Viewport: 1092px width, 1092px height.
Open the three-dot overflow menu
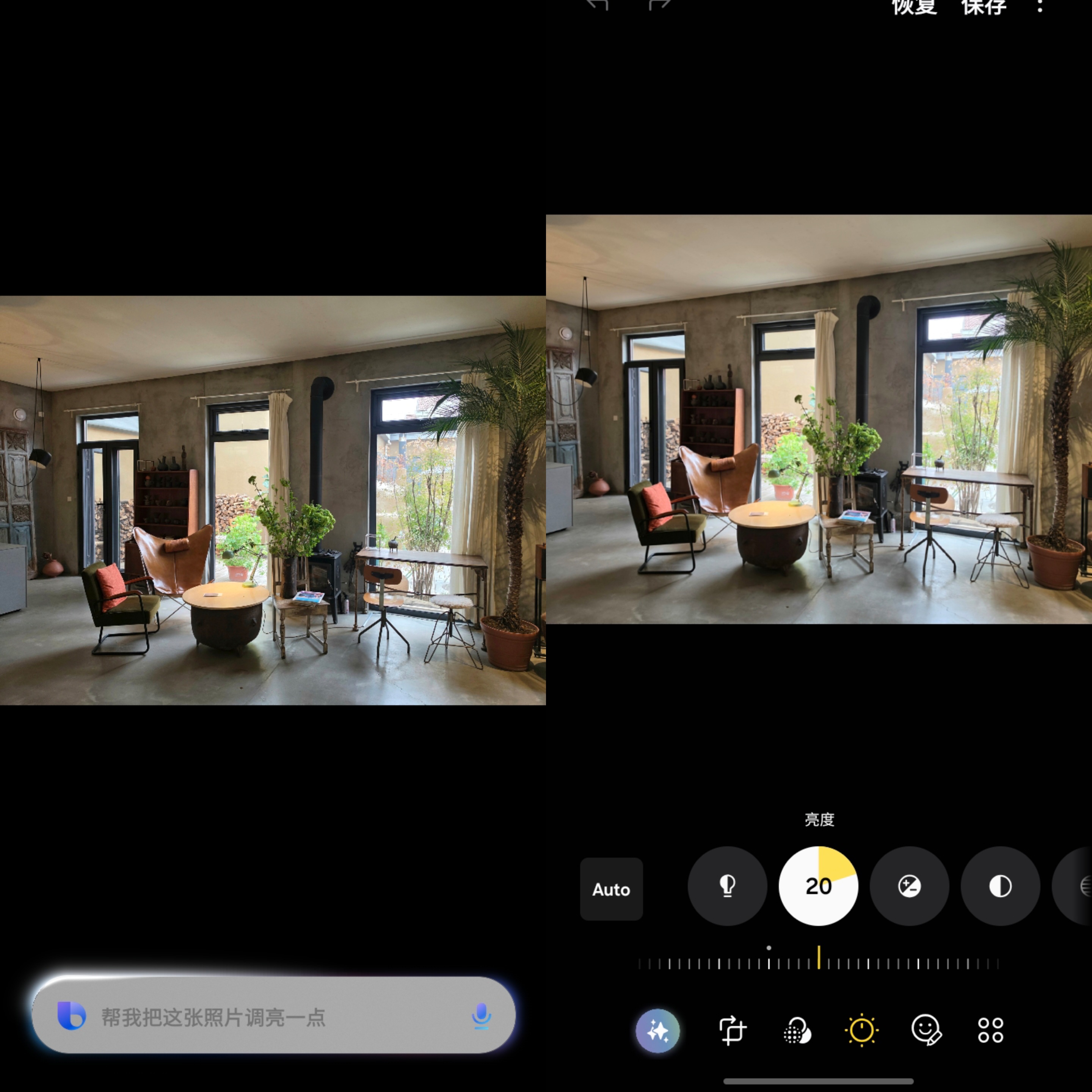pyautogui.click(x=1039, y=7)
